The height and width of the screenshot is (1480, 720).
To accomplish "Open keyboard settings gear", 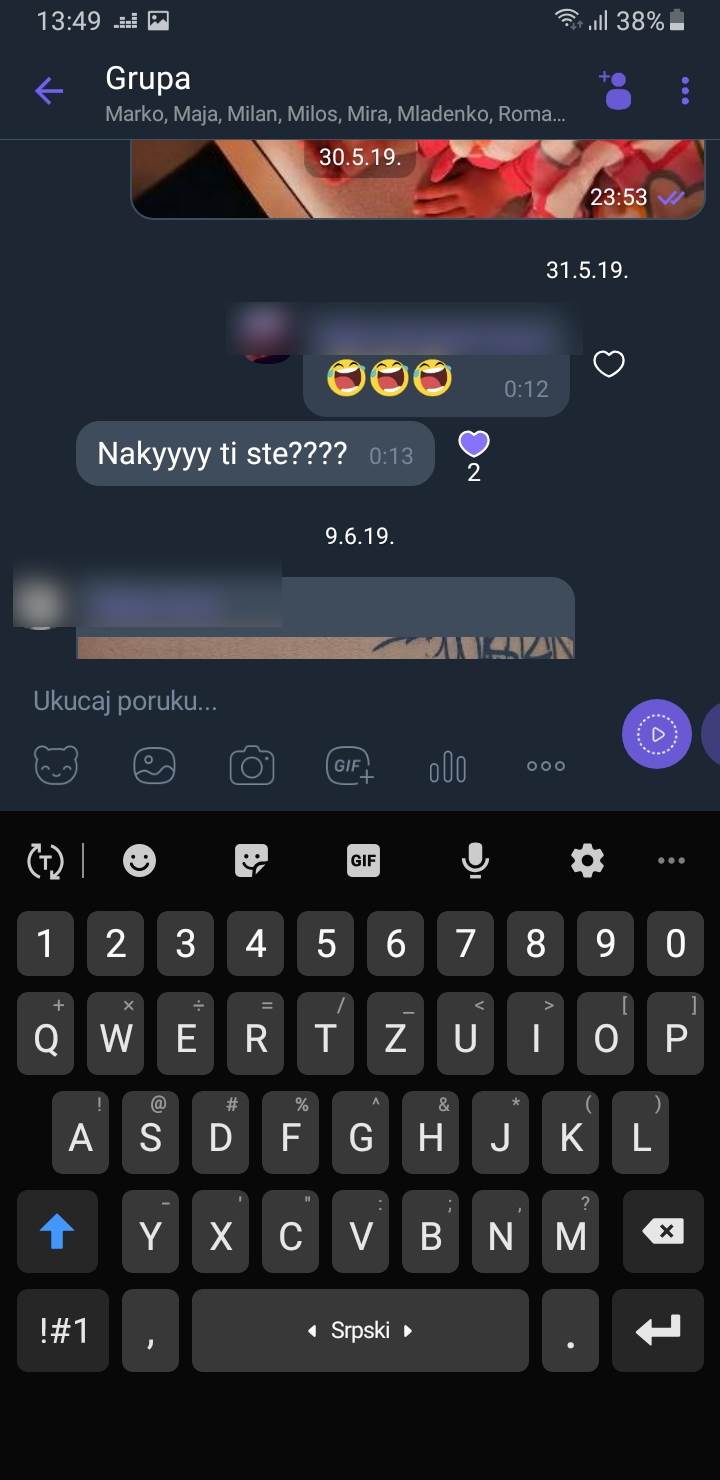I will pyautogui.click(x=587, y=860).
